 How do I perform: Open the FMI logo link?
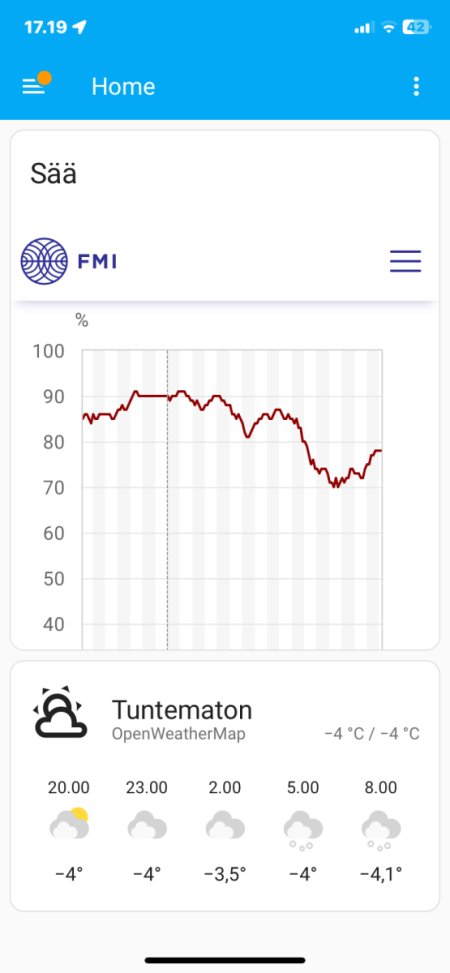coord(68,261)
